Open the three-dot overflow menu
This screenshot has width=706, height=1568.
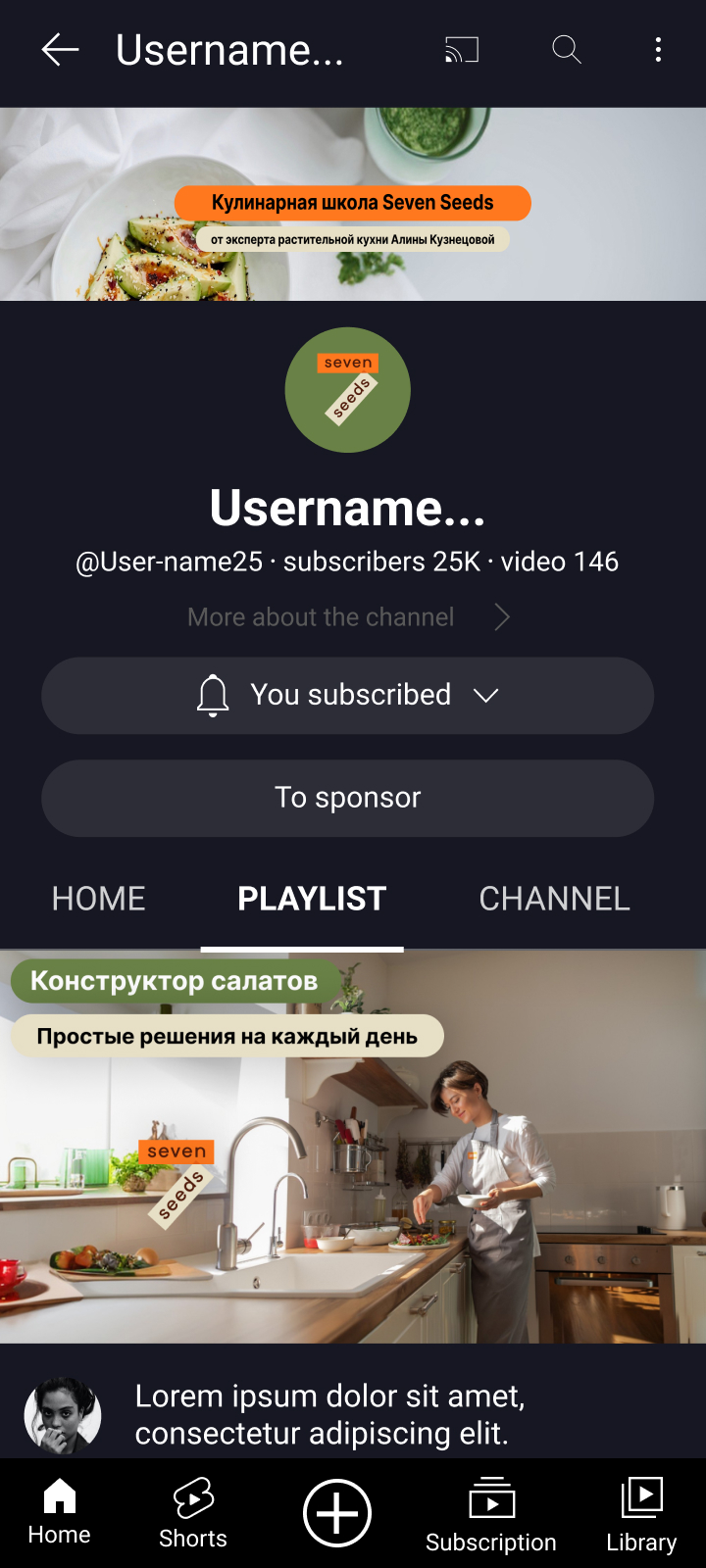pyautogui.click(x=658, y=50)
